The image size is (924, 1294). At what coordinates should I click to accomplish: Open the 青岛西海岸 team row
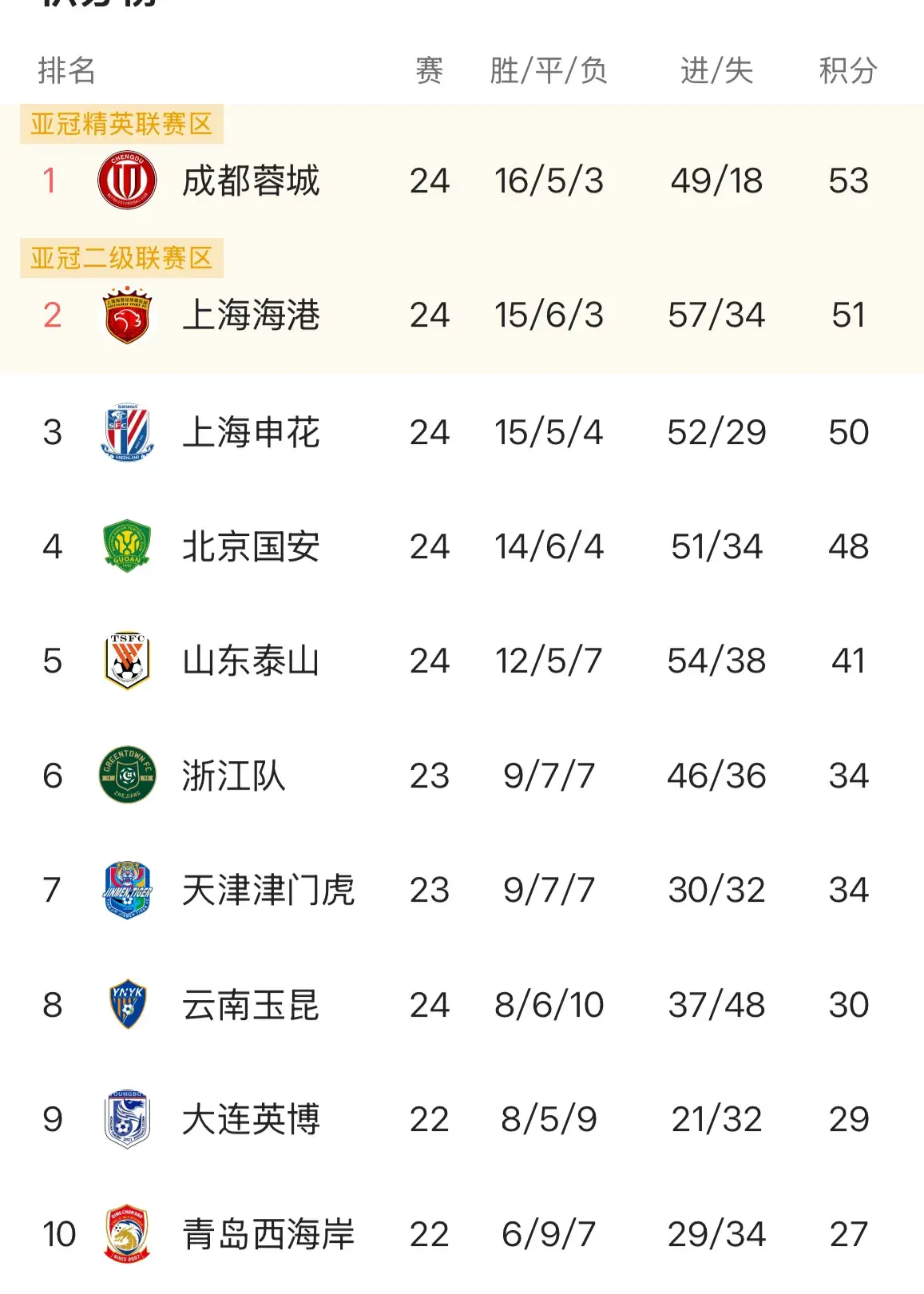[x=268, y=1235]
